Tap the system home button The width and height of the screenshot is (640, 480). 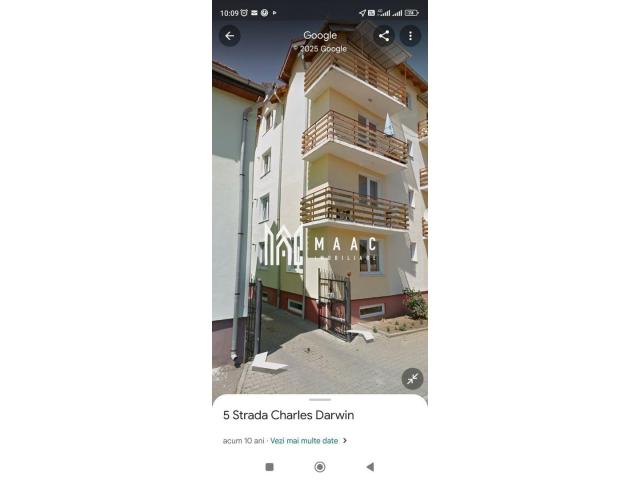tap(320, 467)
